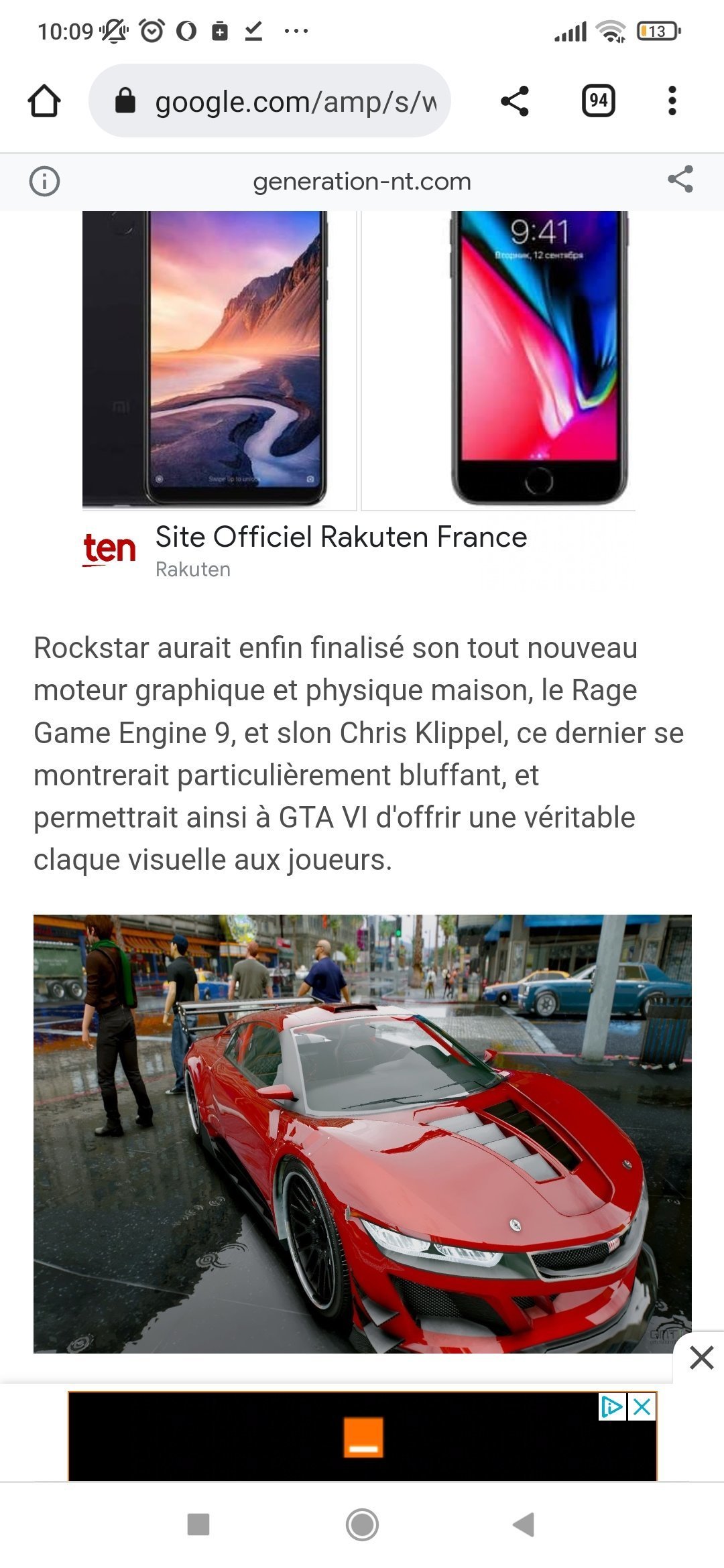Go back with the system back button
724x1568 pixels.
[524, 1524]
